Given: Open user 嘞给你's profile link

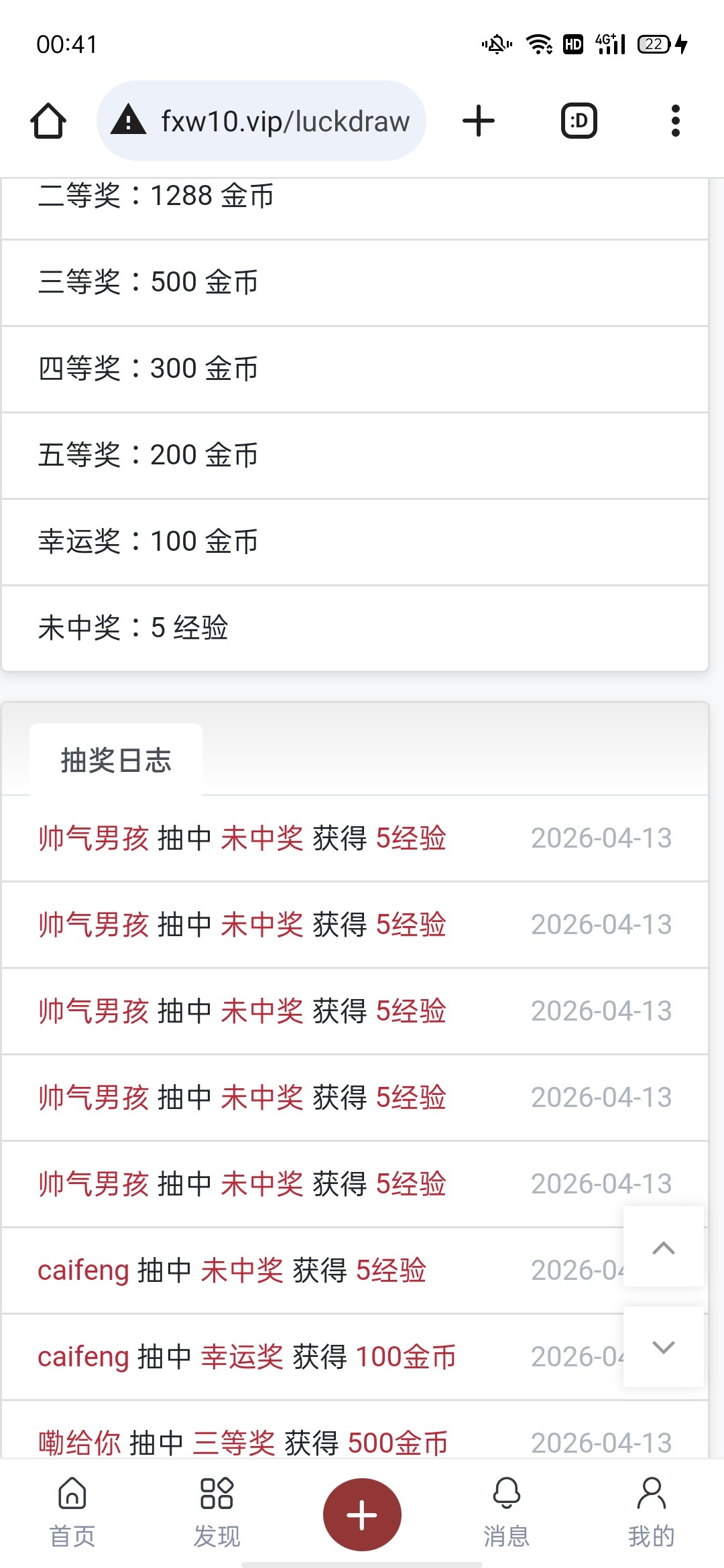Looking at the screenshot, I should click(x=79, y=1443).
